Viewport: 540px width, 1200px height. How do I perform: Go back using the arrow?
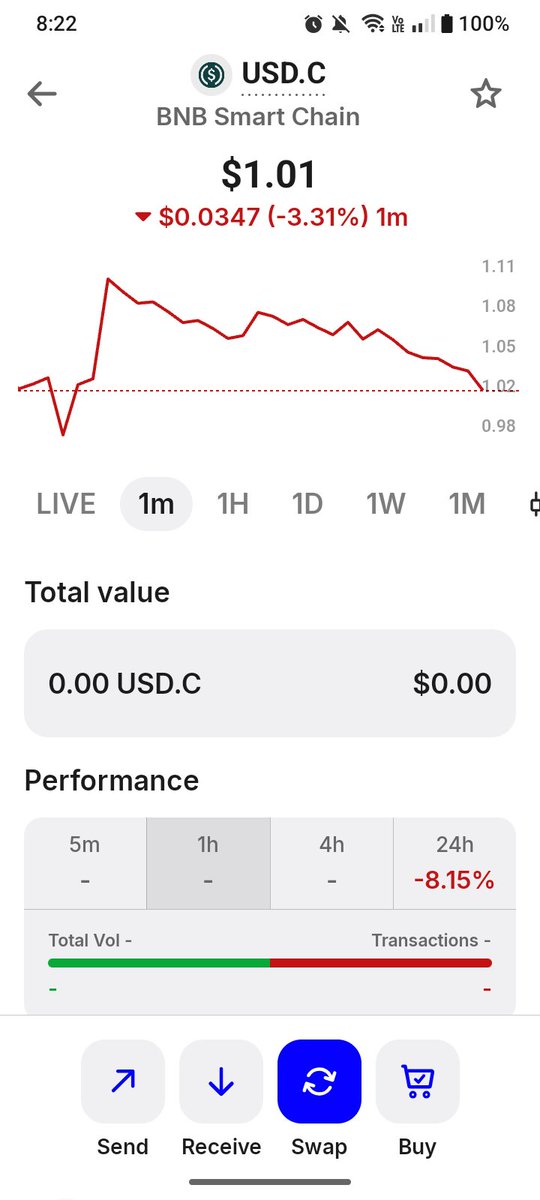click(x=42, y=94)
